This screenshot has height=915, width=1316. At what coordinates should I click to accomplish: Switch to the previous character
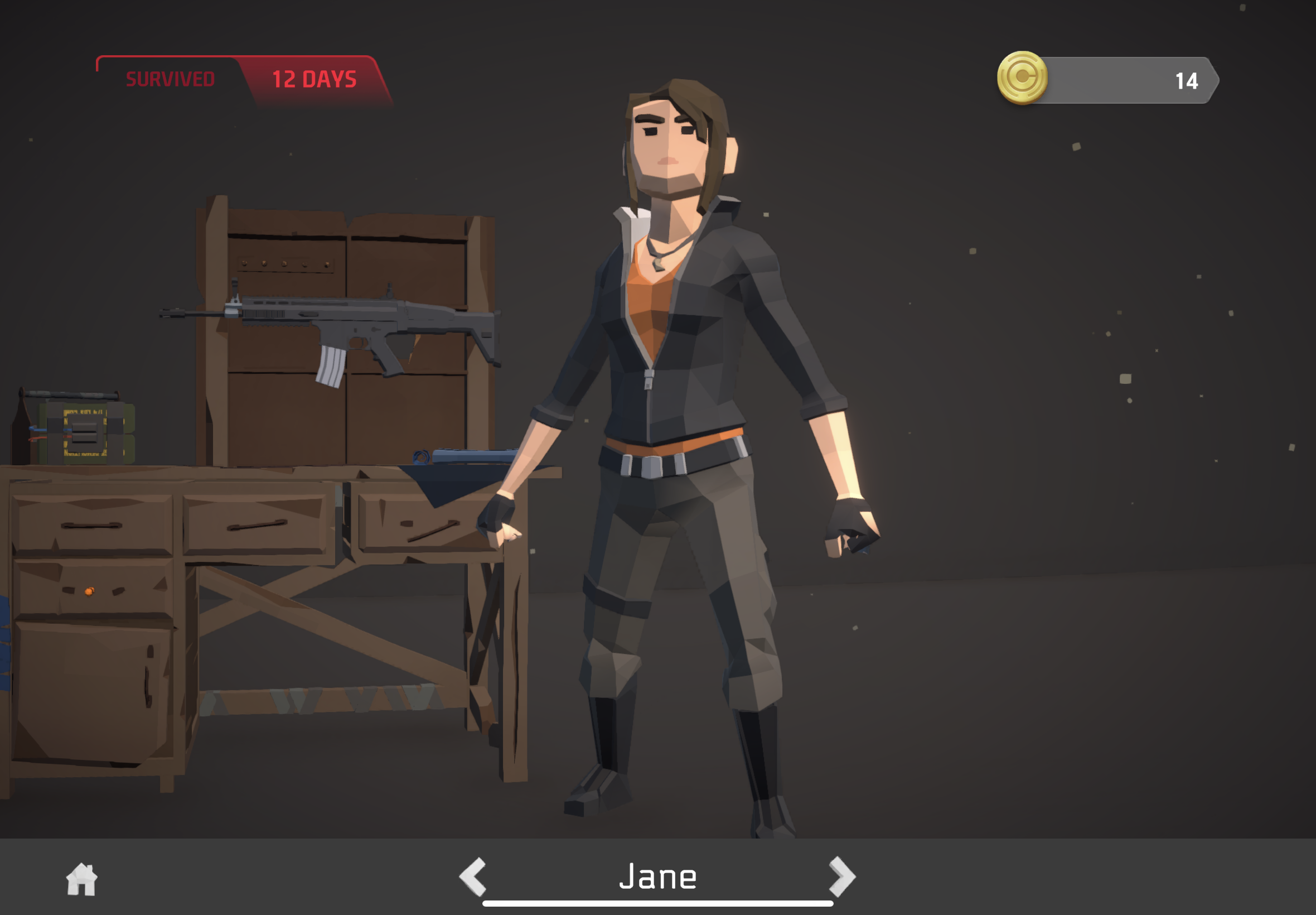[x=473, y=877]
